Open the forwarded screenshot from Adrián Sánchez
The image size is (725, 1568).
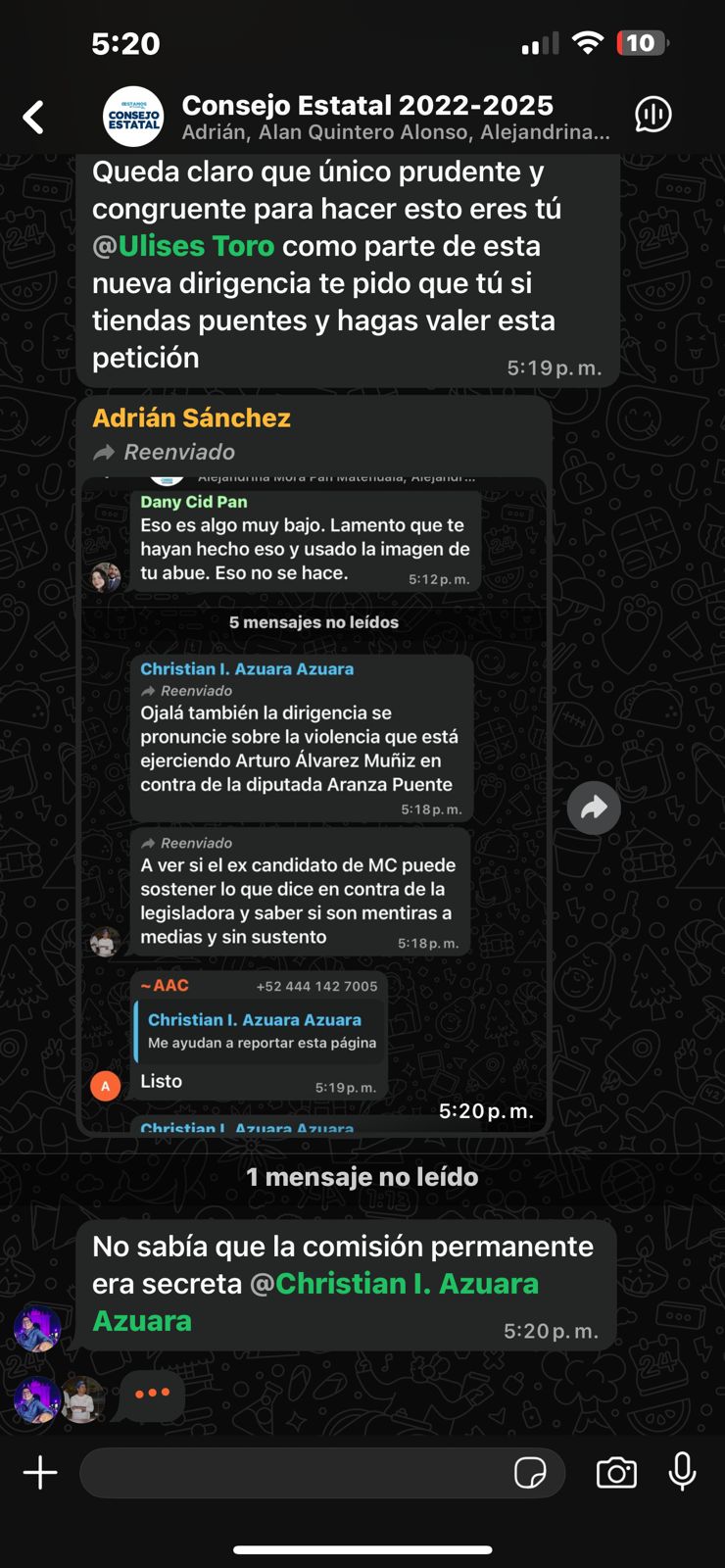click(314, 804)
